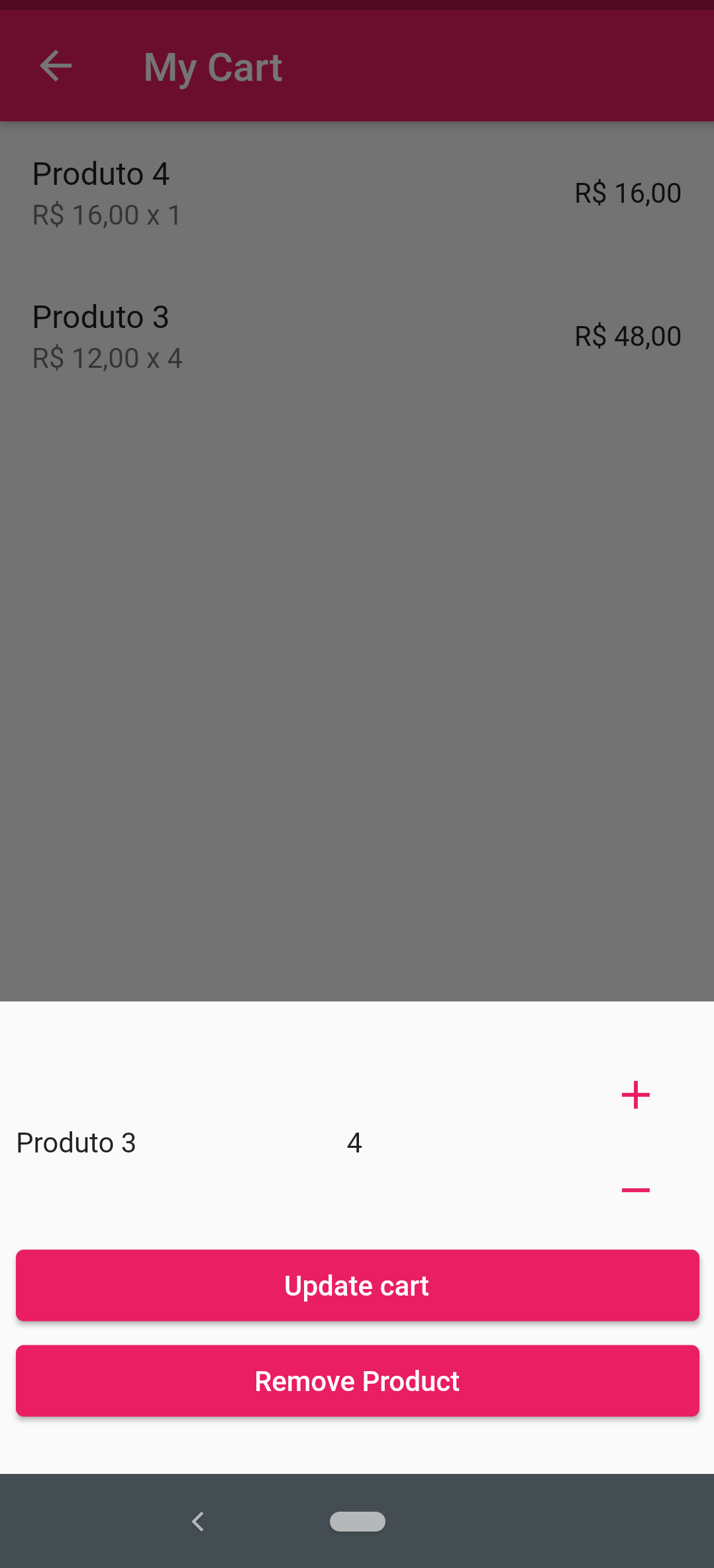The image size is (714, 1568).
Task: Tap the Update cart button
Action: [x=357, y=1286]
